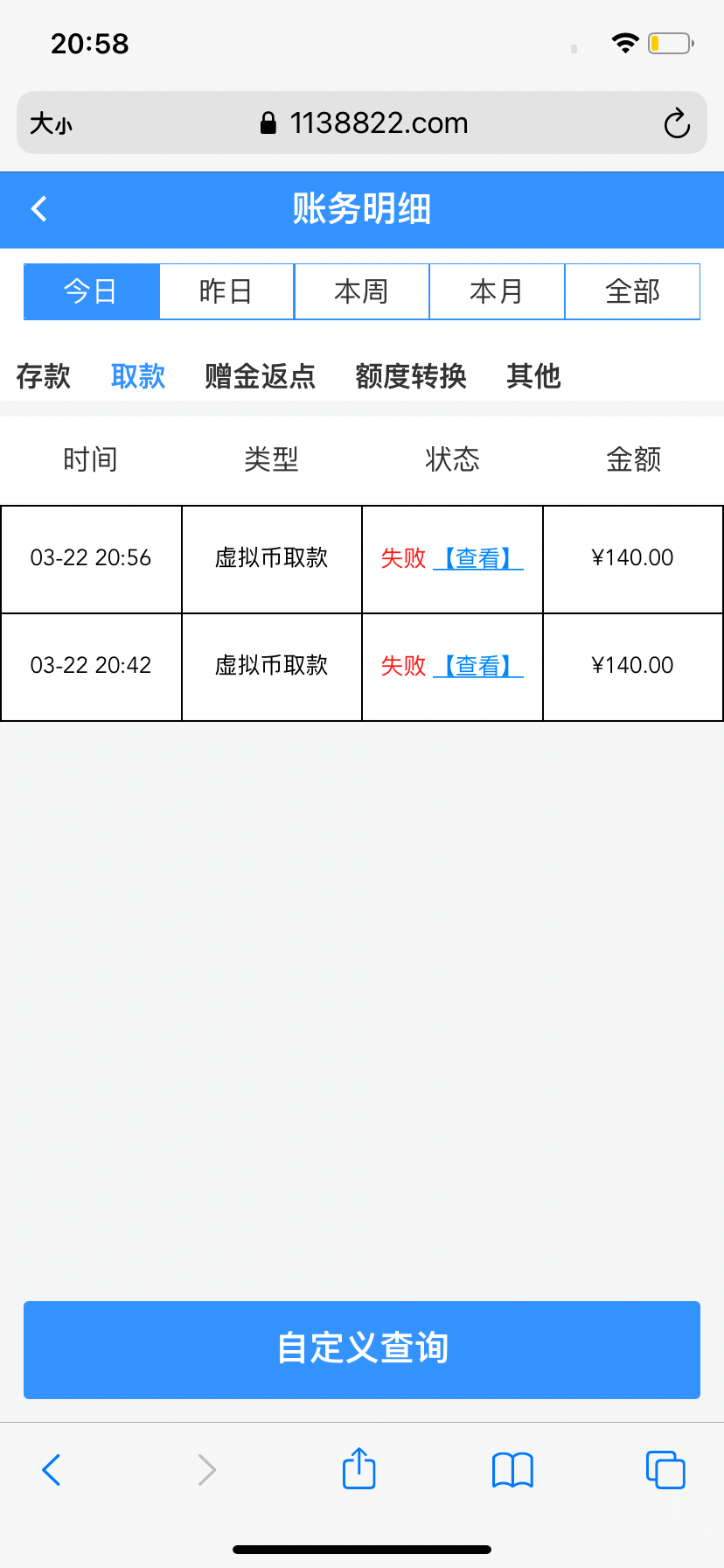This screenshot has height=1568, width=724.
Task: Tap the back arrow in Safari toolbar
Action: coord(51,1470)
